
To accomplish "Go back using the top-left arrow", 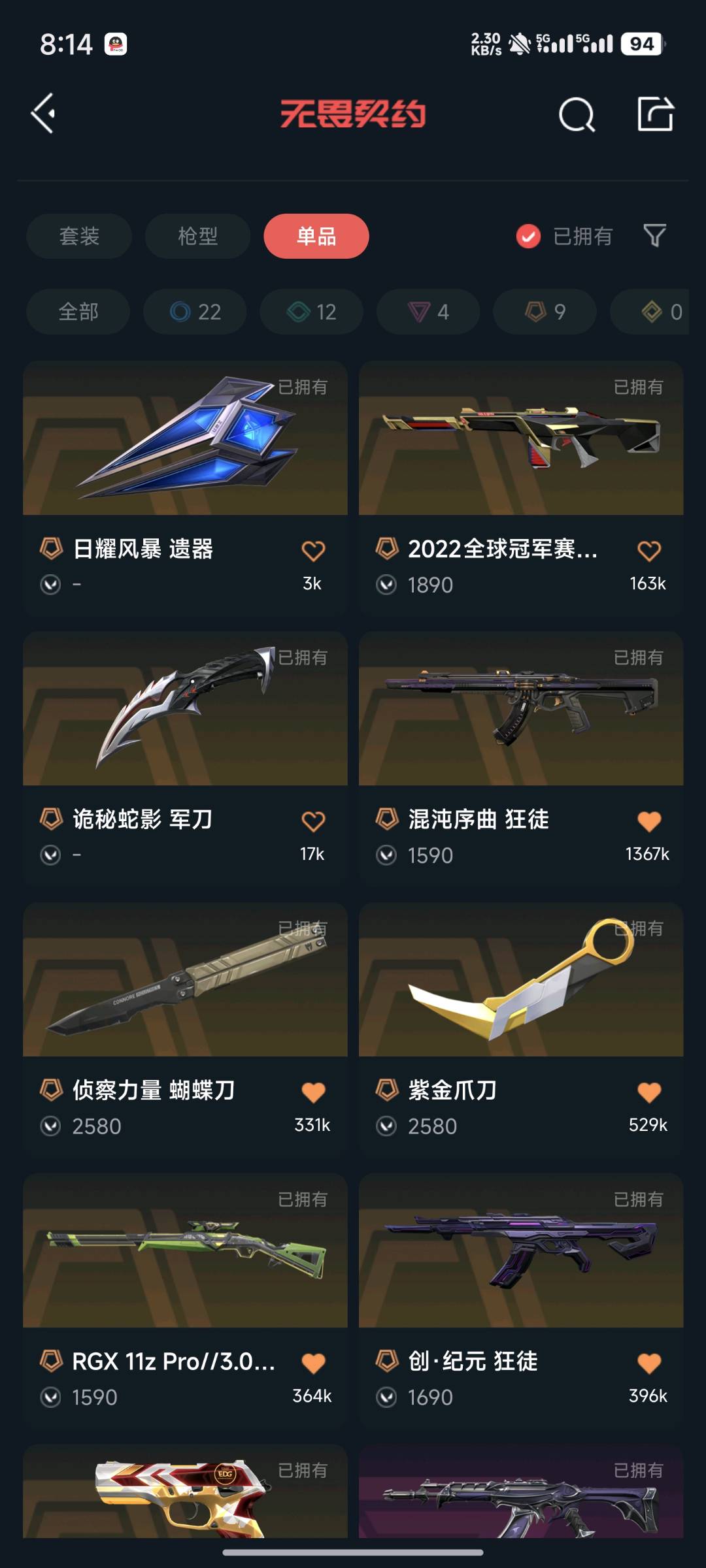I will tap(43, 114).
